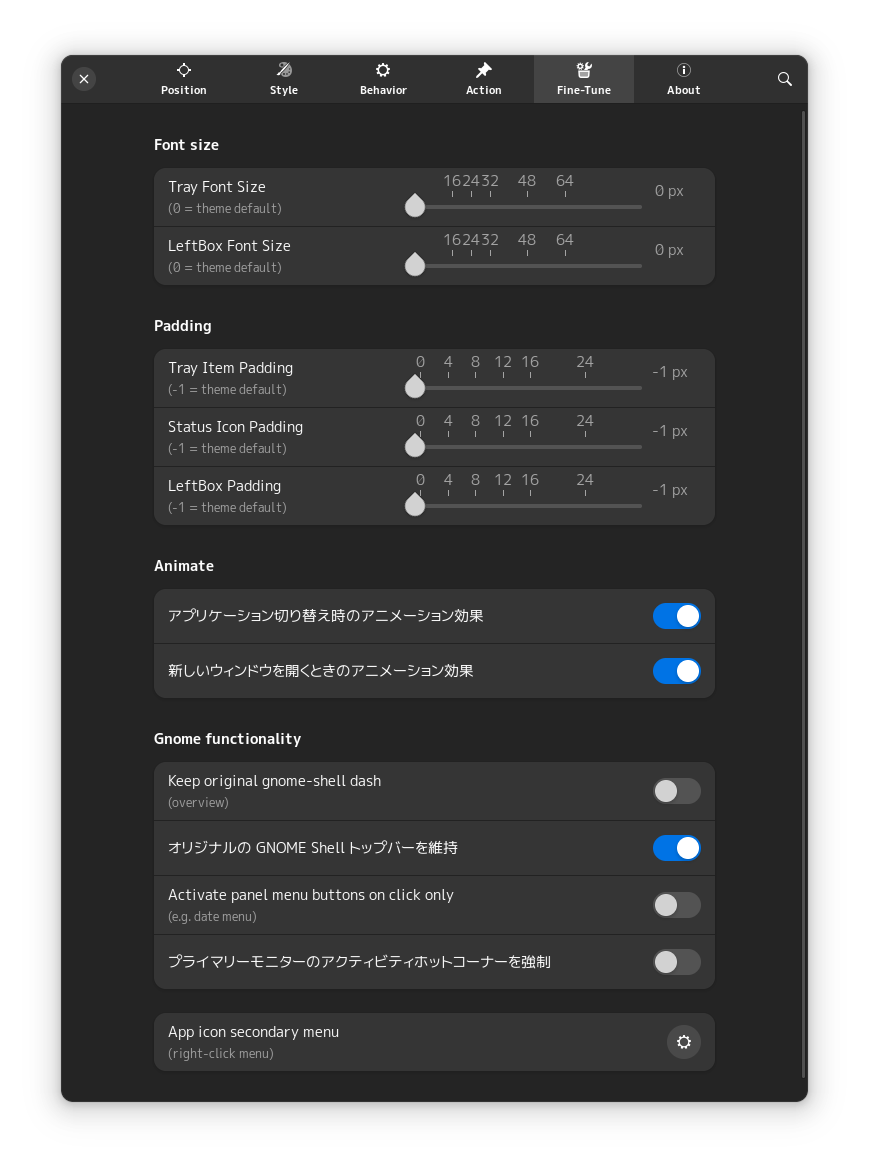Disable 新しいウィンドウを開くときのアニメーション効果

click(x=677, y=671)
